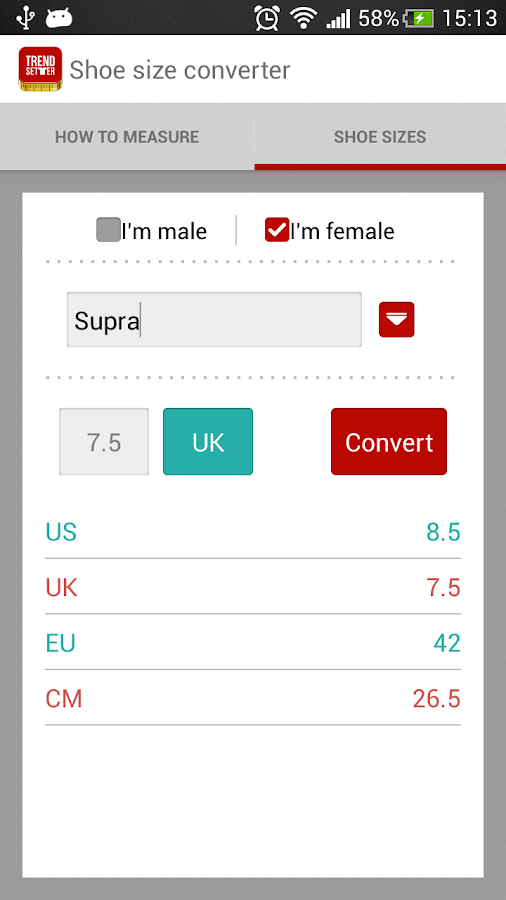Edit the size field showing 7.5
Viewport: 506px width, 900px height.
[104, 441]
